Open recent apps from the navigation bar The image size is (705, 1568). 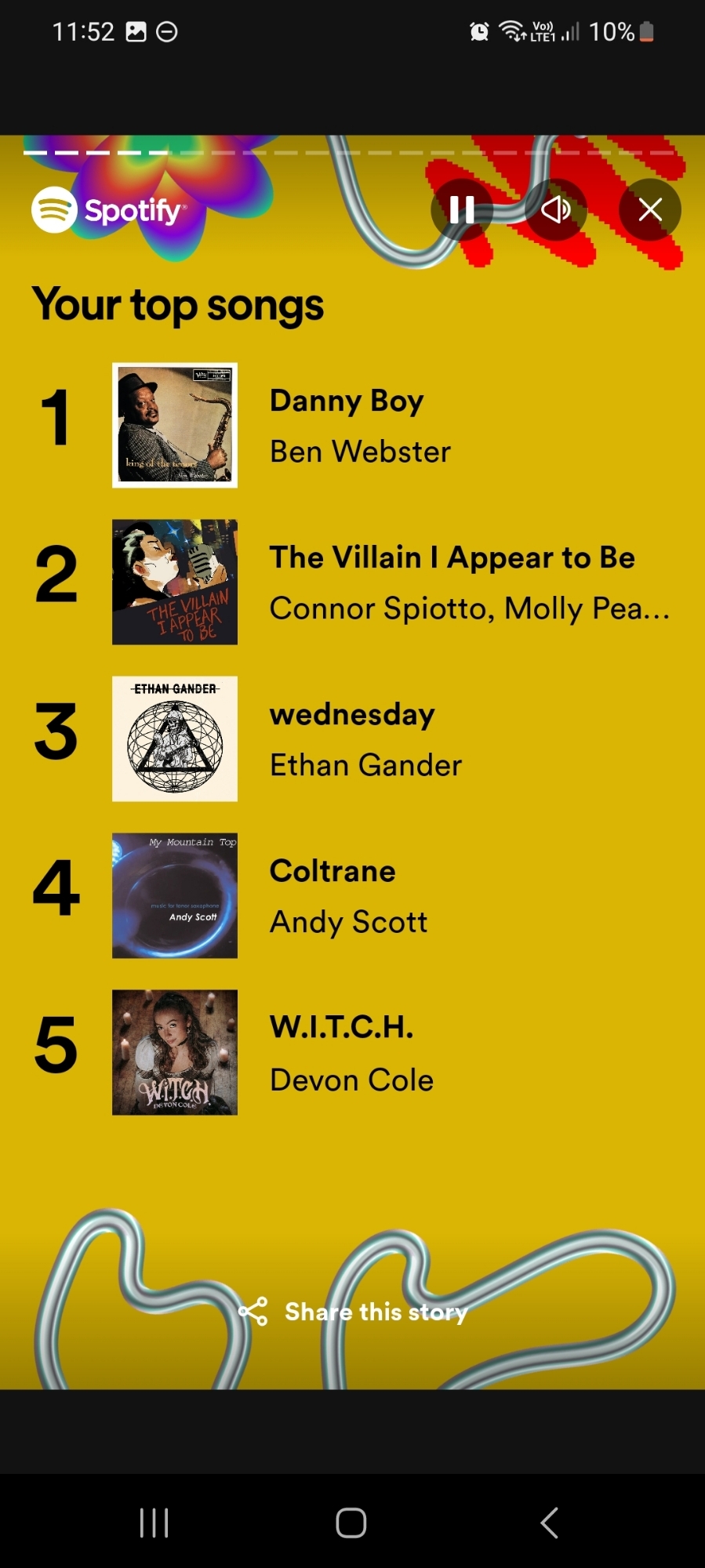[x=154, y=1523]
